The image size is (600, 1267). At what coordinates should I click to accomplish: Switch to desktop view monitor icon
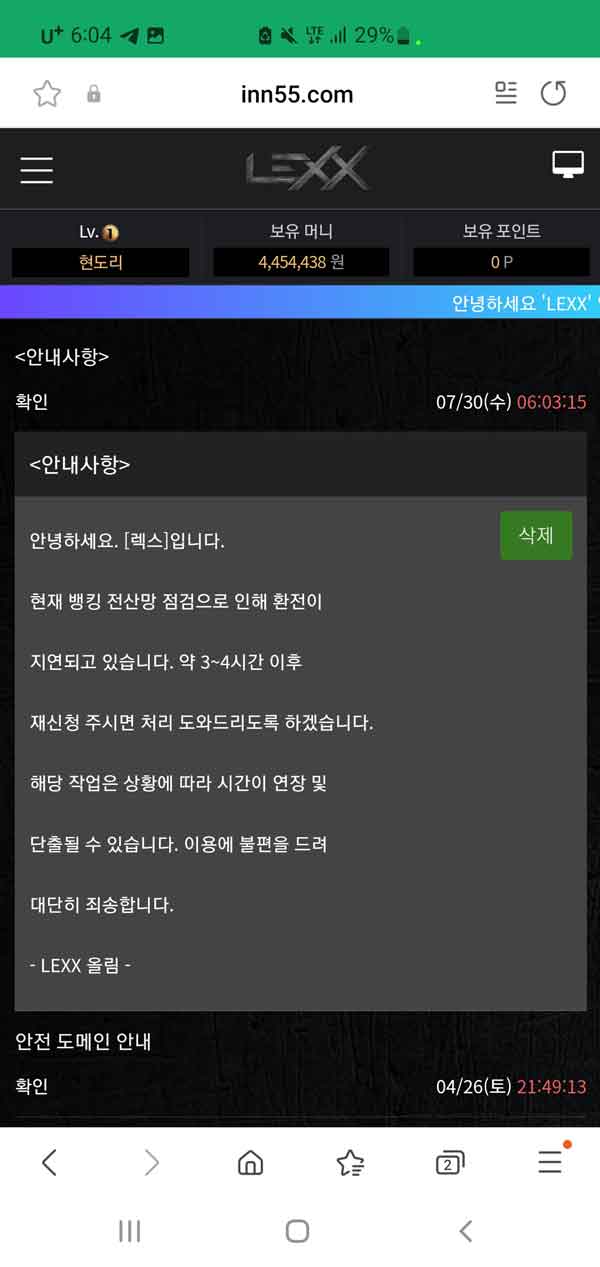coord(568,165)
